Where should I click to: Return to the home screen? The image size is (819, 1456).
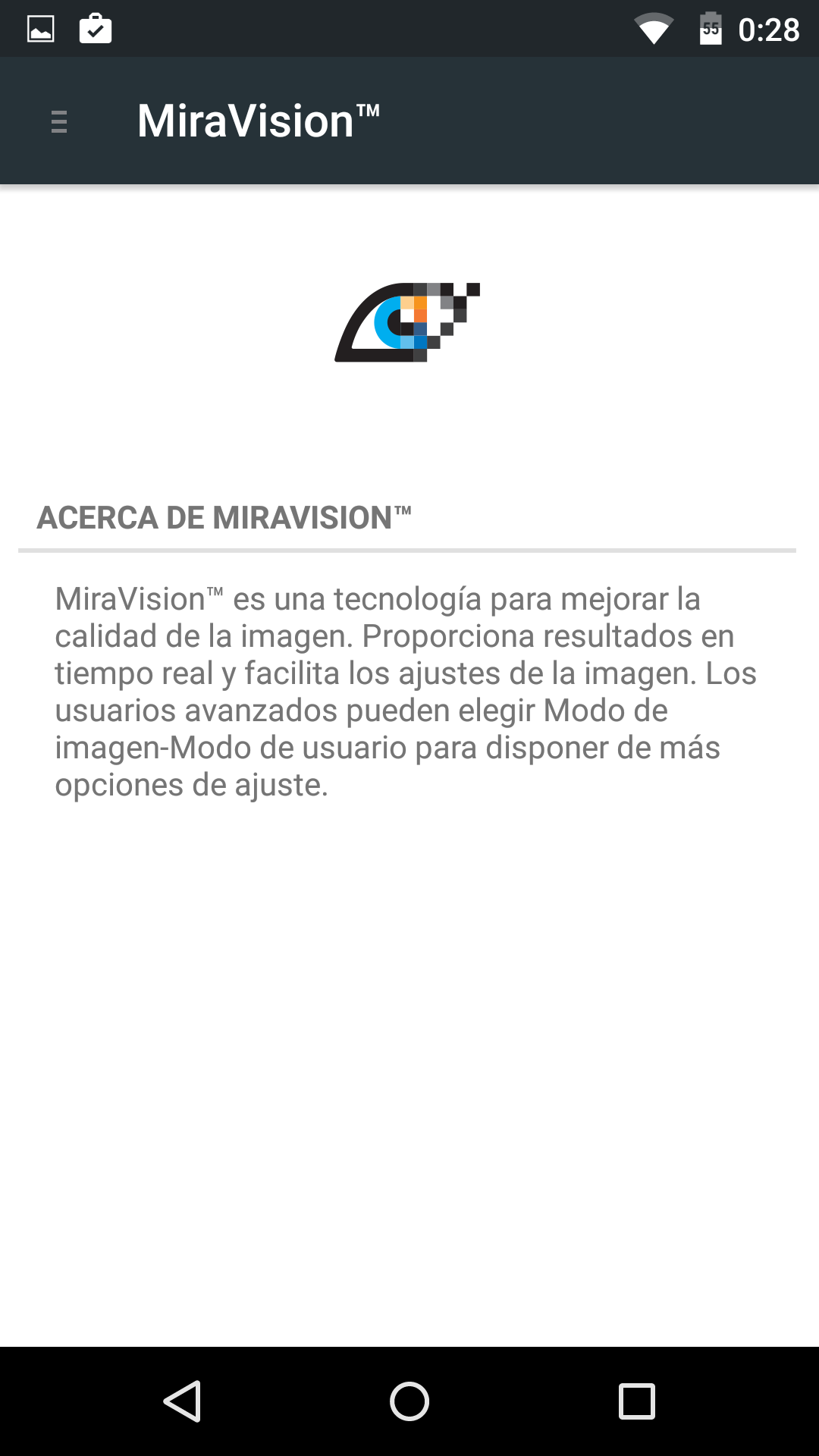[409, 1401]
